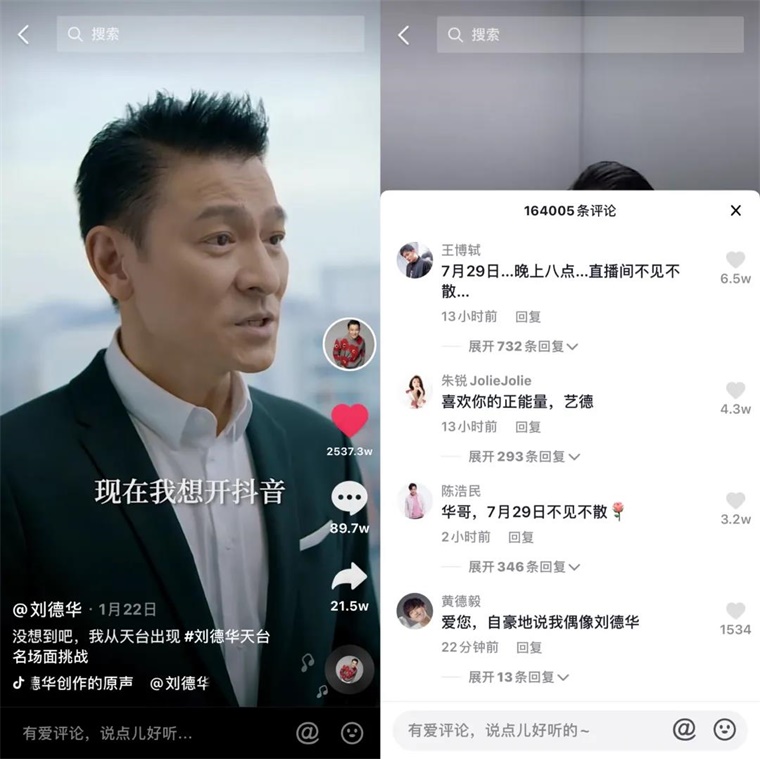Open 朱锐 JolieJolie's profile avatar

tap(415, 391)
